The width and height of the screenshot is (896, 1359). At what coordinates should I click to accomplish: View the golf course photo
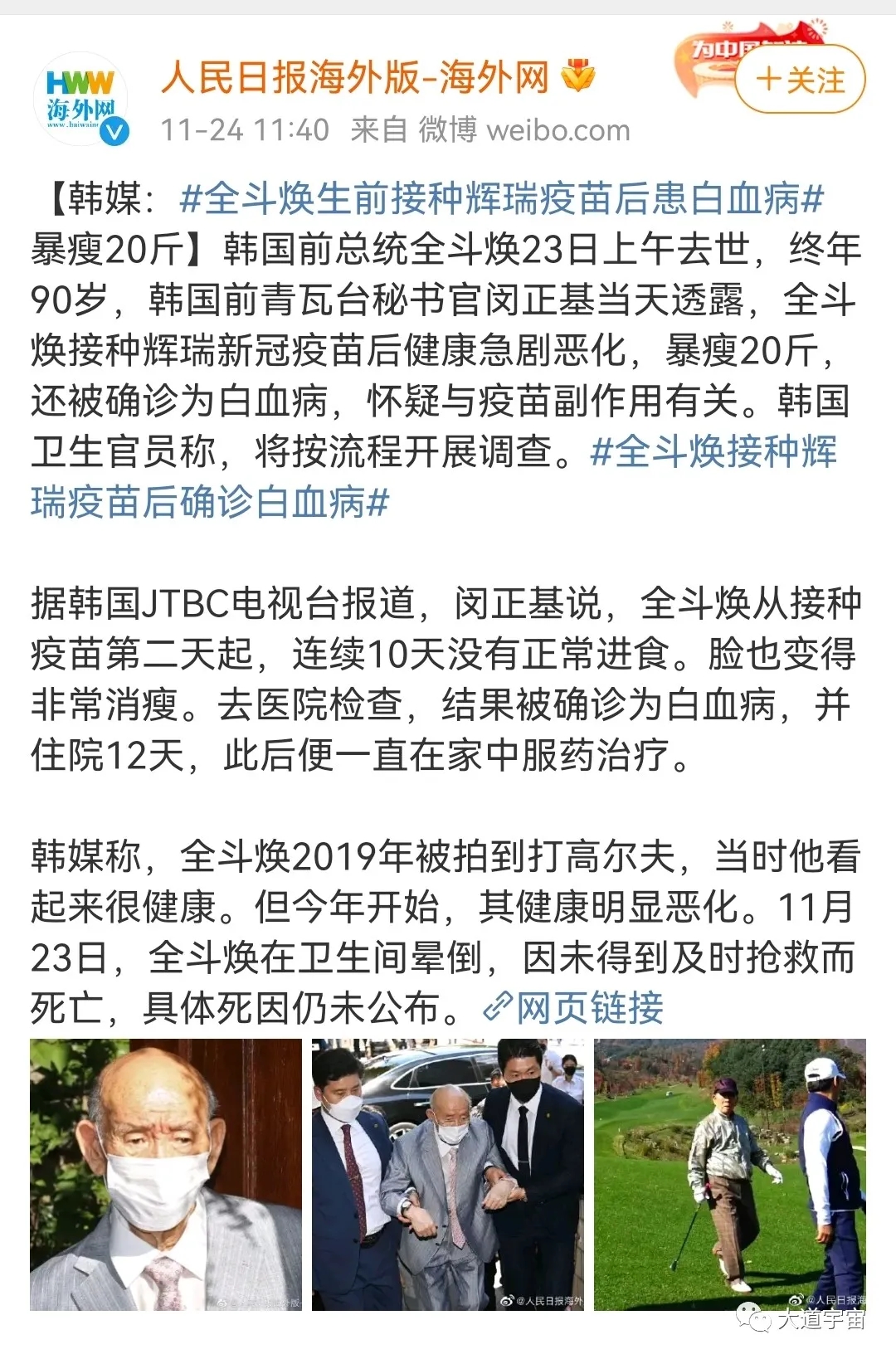point(730,1174)
